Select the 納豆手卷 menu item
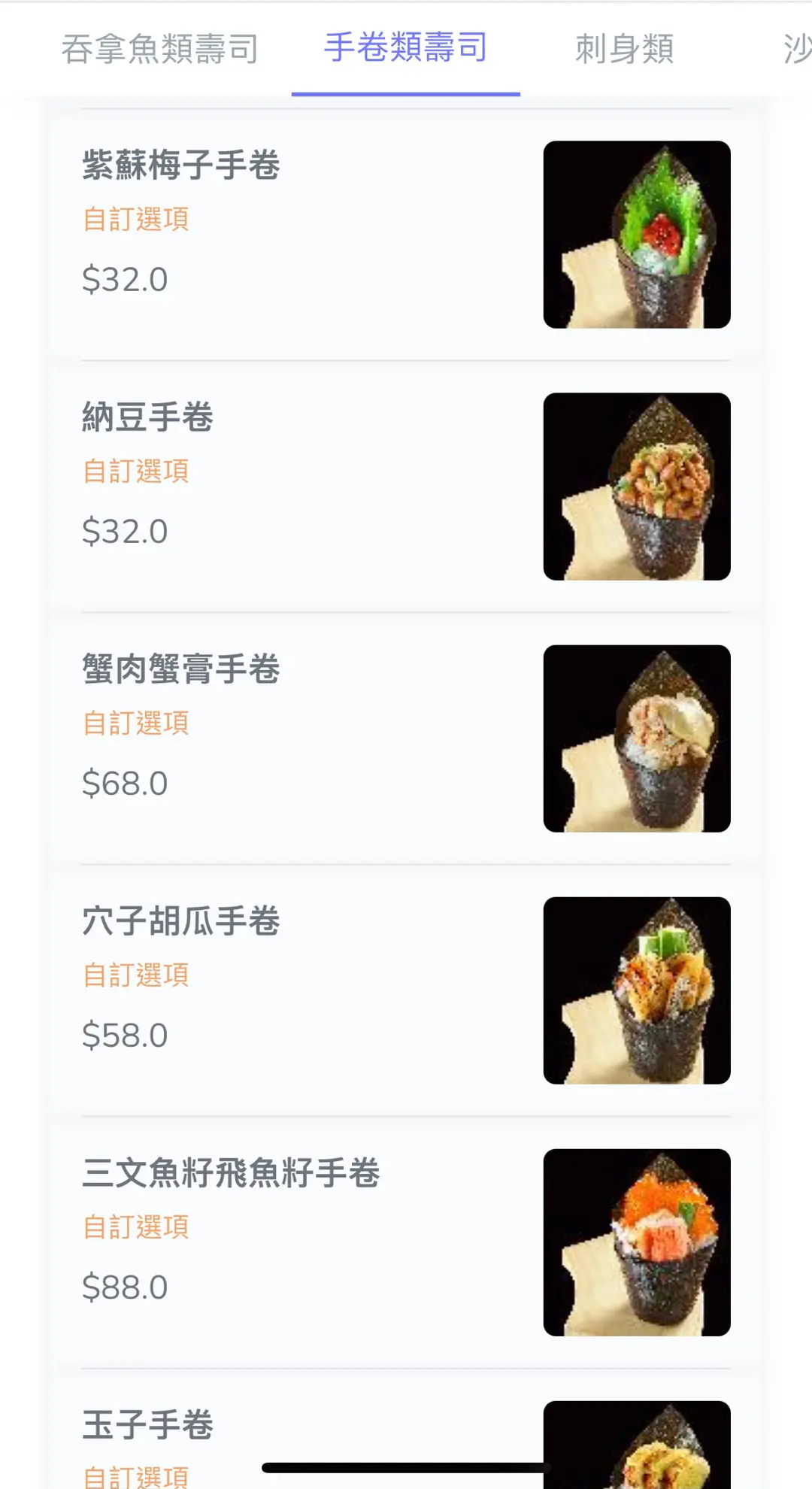Image resolution: width=812 pixels, height=1489 pixels. 148,417
